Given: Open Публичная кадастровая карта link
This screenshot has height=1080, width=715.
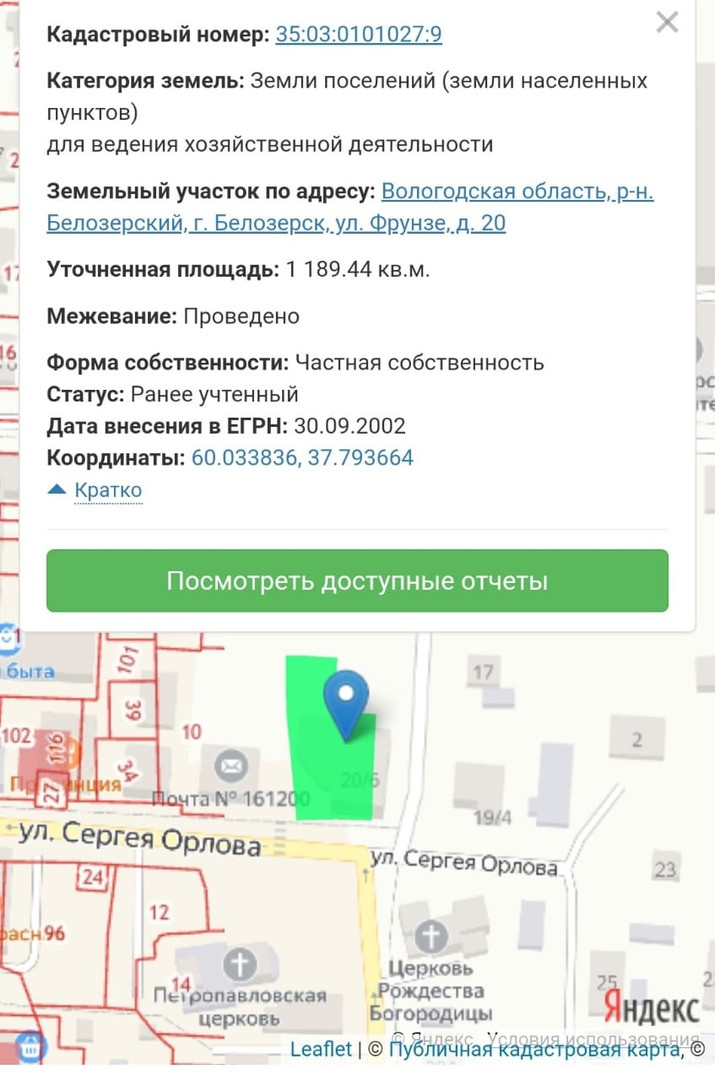Looking at the screenshot, I should tap(534, 1049).
